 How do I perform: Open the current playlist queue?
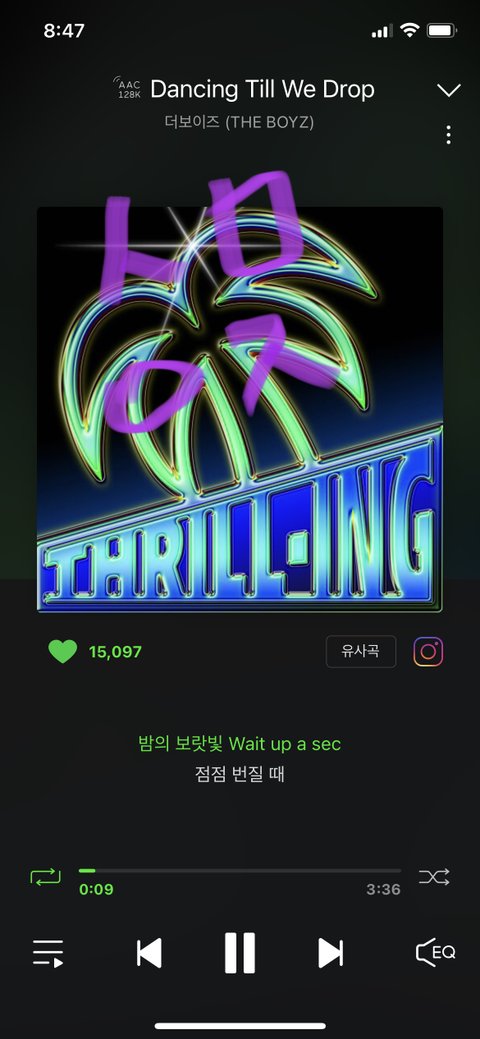[48, 953]
